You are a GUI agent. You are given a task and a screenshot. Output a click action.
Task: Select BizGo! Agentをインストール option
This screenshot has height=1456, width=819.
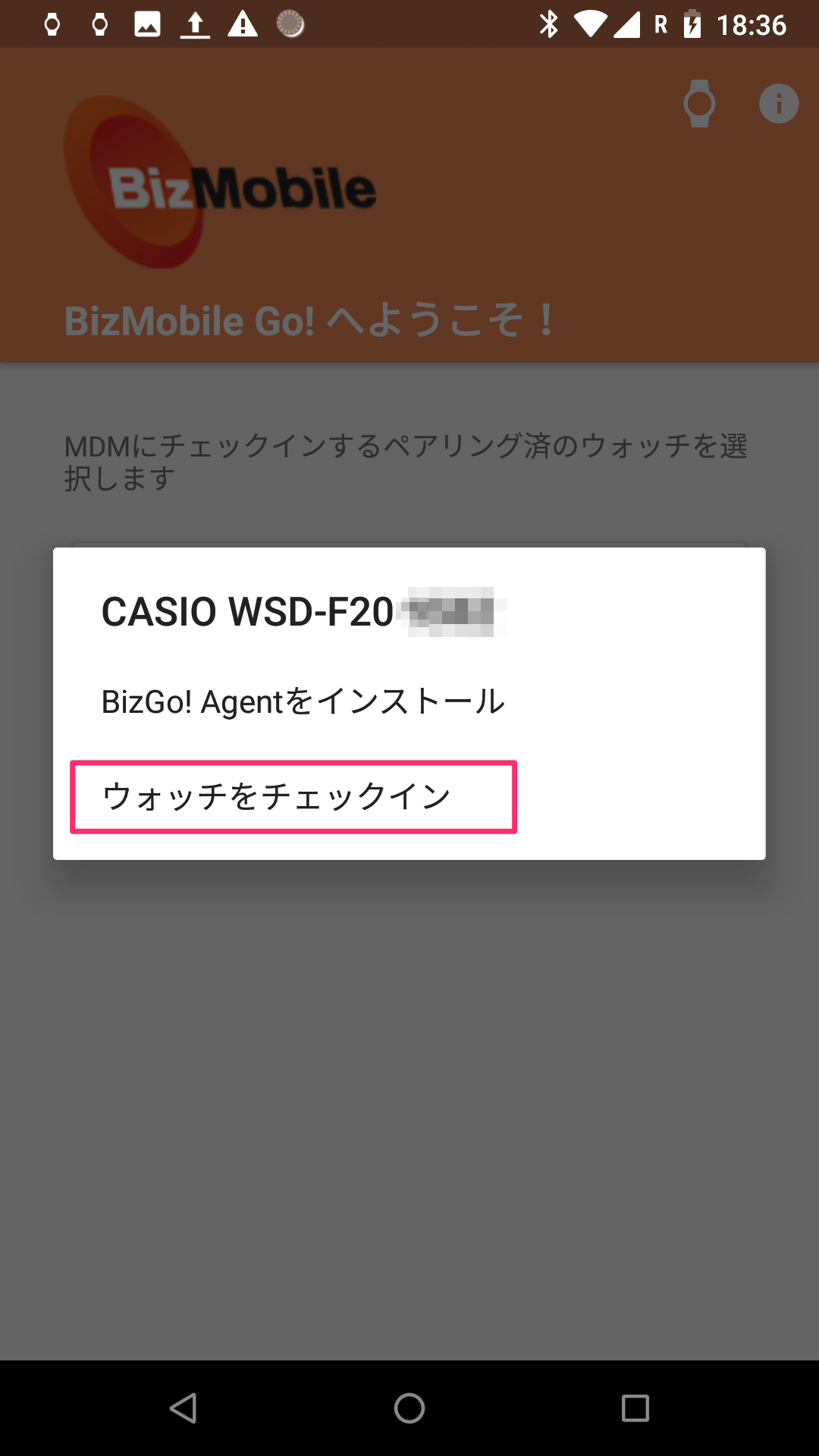409,702
